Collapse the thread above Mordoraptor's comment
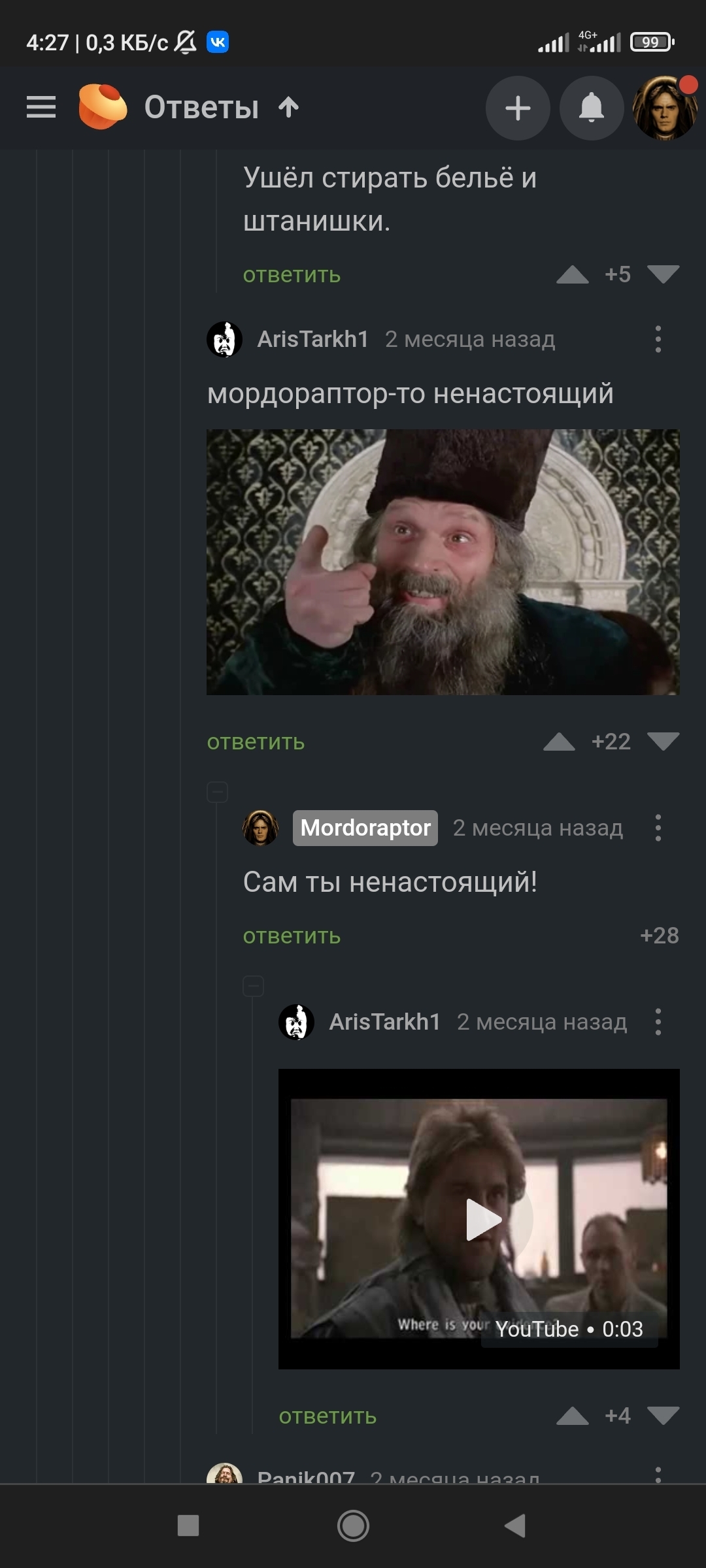Screen dimensions: 706x1568 pyautogui.click(x=217, y=792)
